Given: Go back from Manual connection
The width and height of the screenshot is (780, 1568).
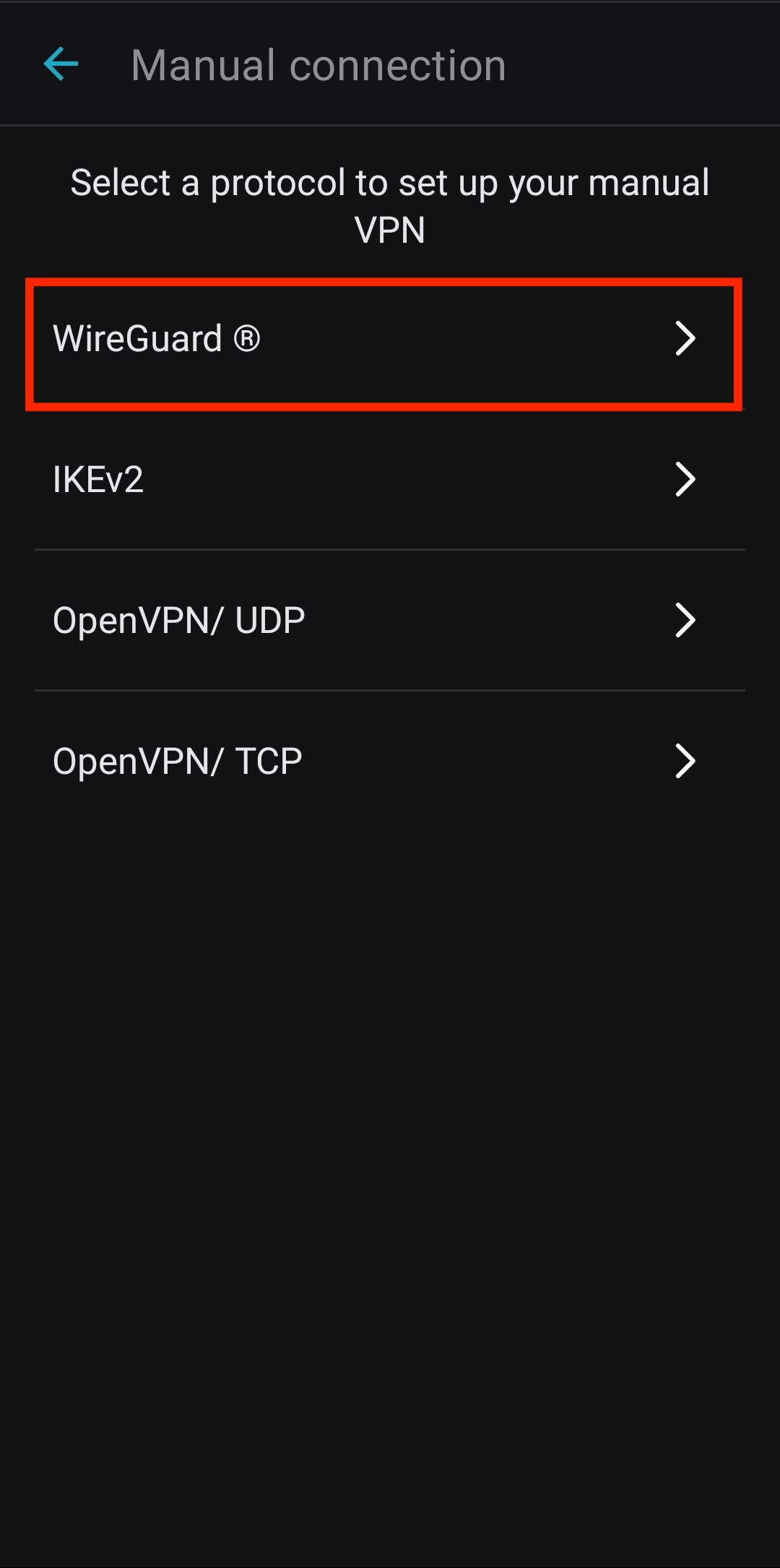Looking at the screenshot, I should click(61, 65).
